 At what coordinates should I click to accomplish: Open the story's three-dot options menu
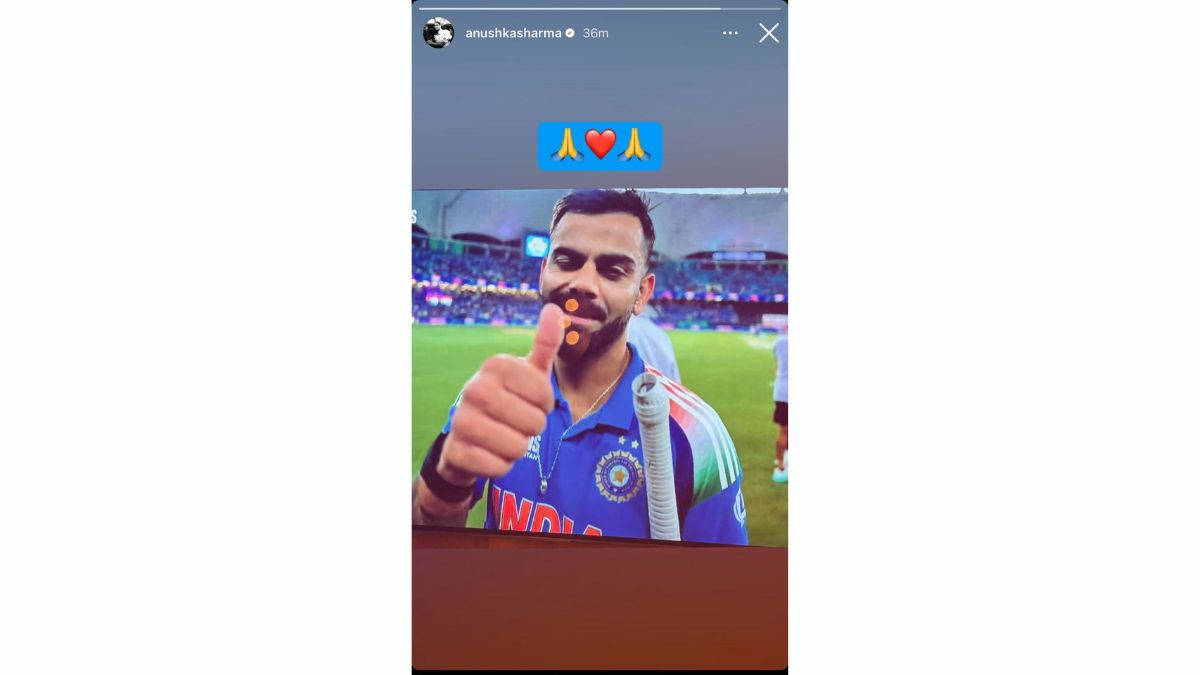(730, 33)
